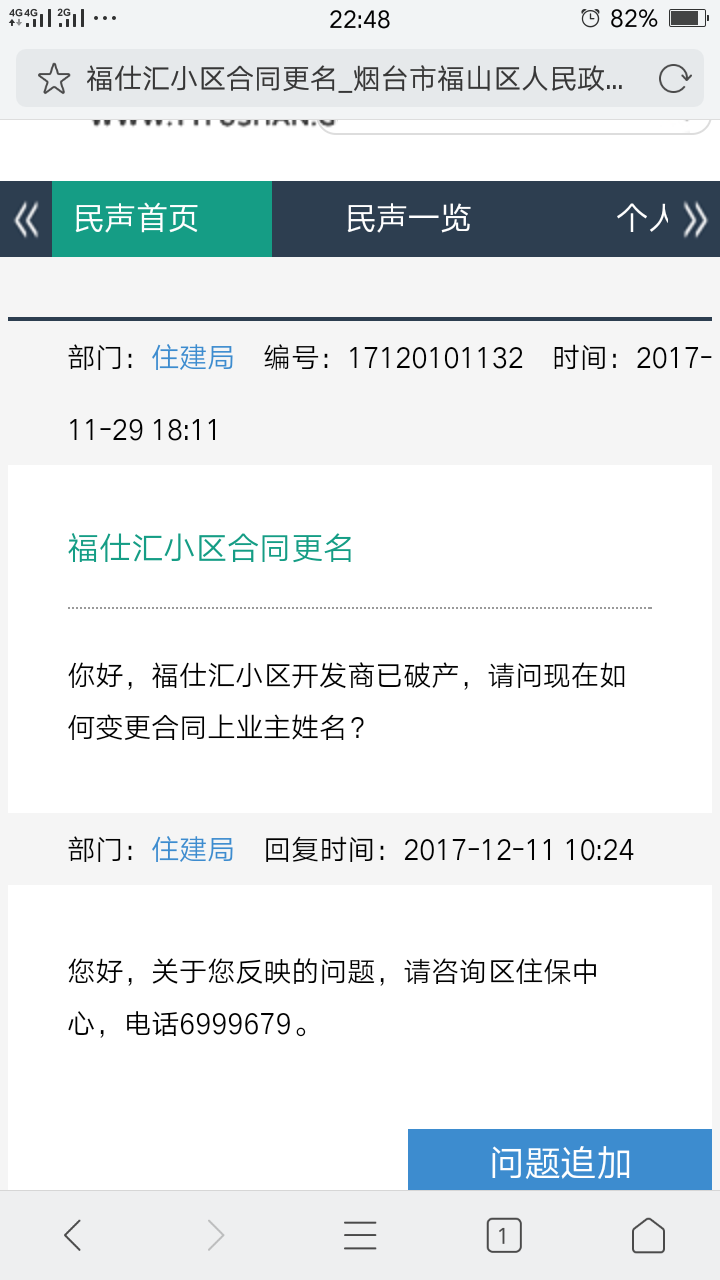Image resolution: width=720 pixels, height=1280 pixels.
Task: Open the browser menu
Action: click(360, 1236)
